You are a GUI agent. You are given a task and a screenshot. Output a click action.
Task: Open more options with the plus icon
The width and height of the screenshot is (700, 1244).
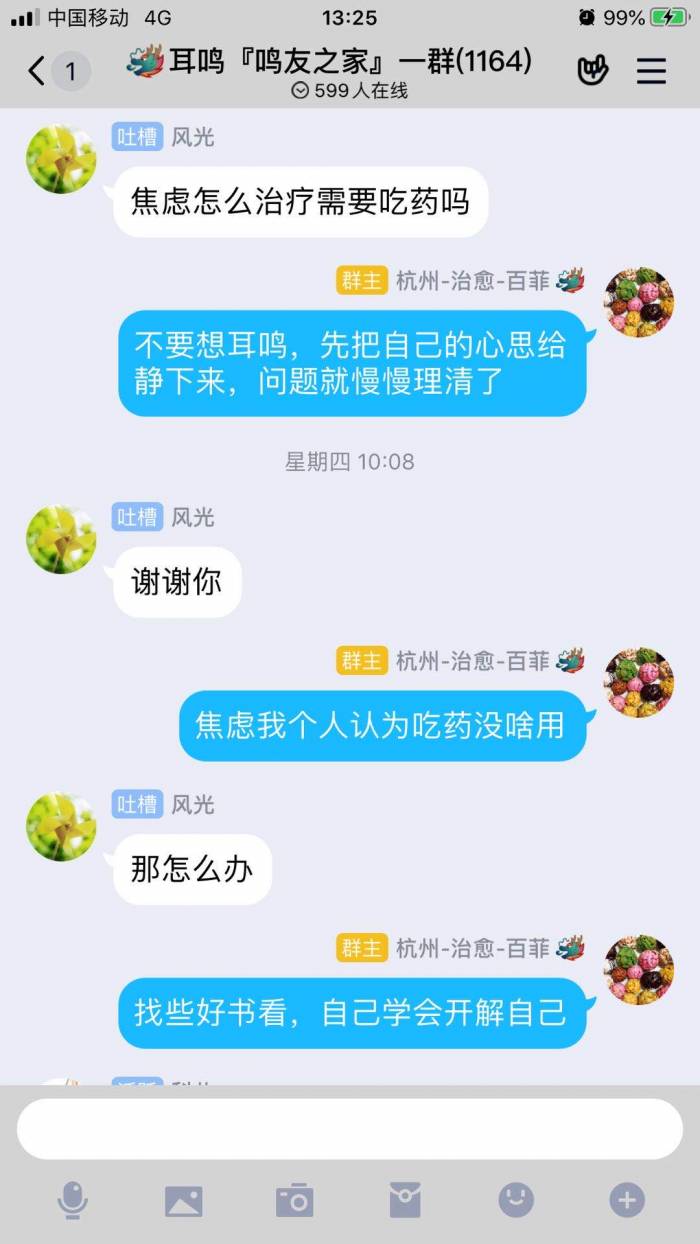[627, 1200]
